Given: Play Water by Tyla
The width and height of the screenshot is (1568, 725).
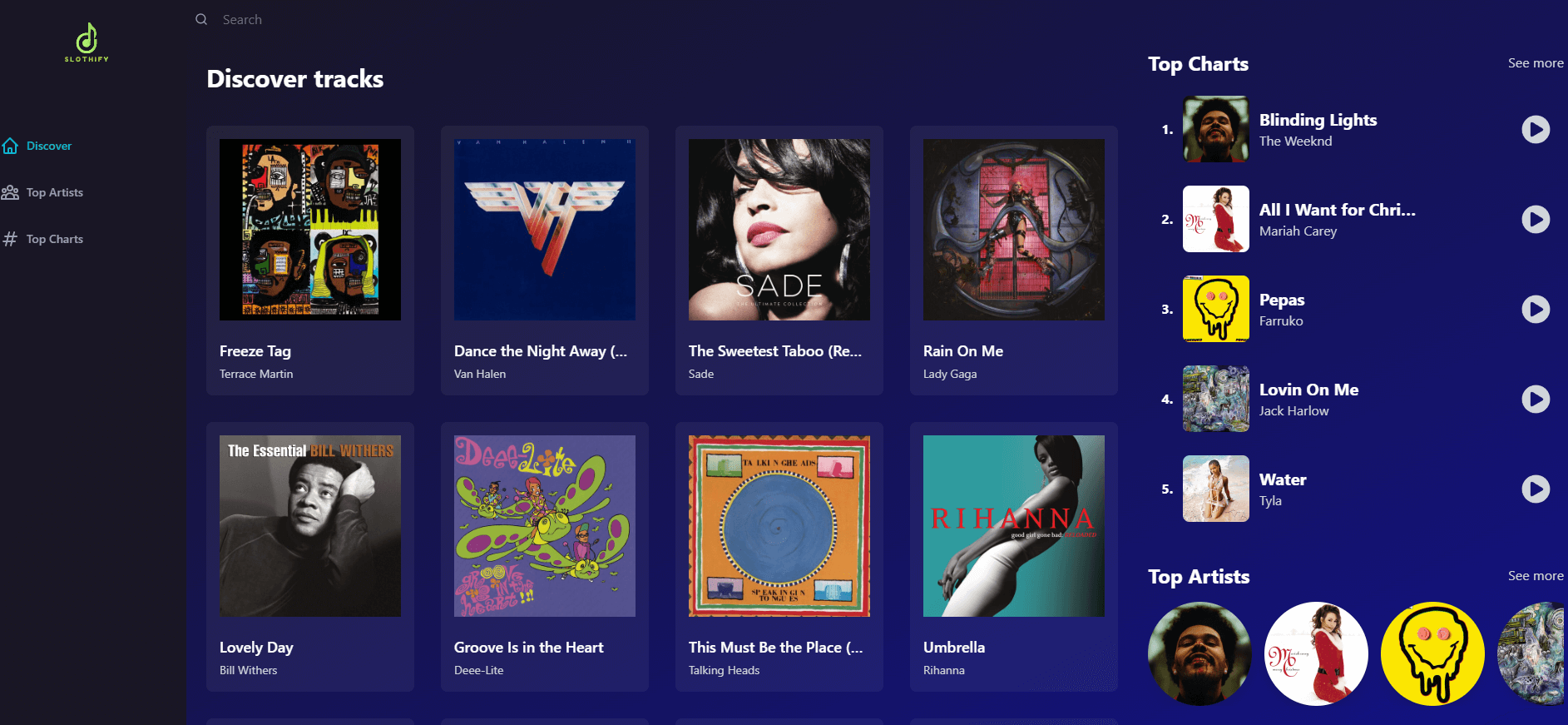Looking at the screenshot, I should [x=1535, y=489].
